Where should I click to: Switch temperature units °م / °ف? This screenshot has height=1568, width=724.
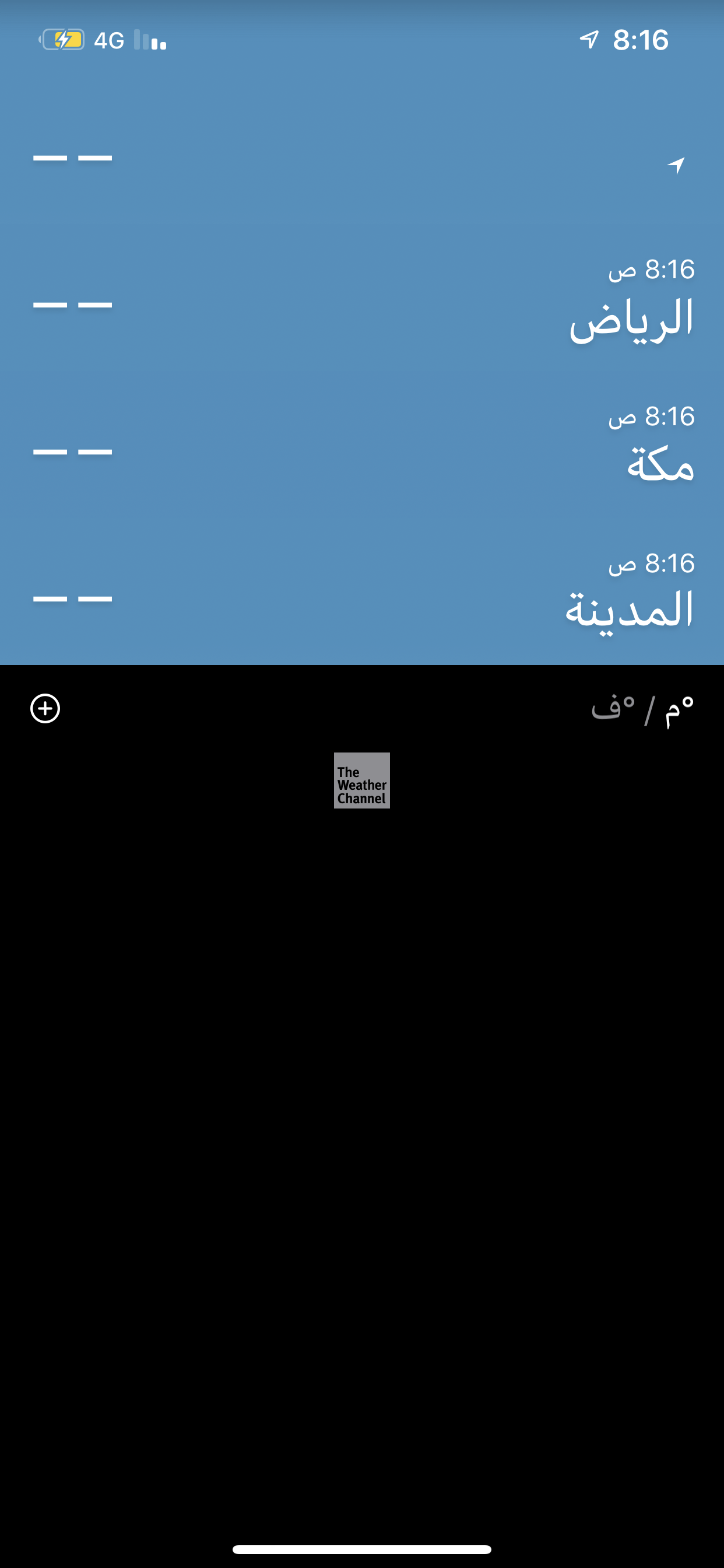[x=642, y=709]
